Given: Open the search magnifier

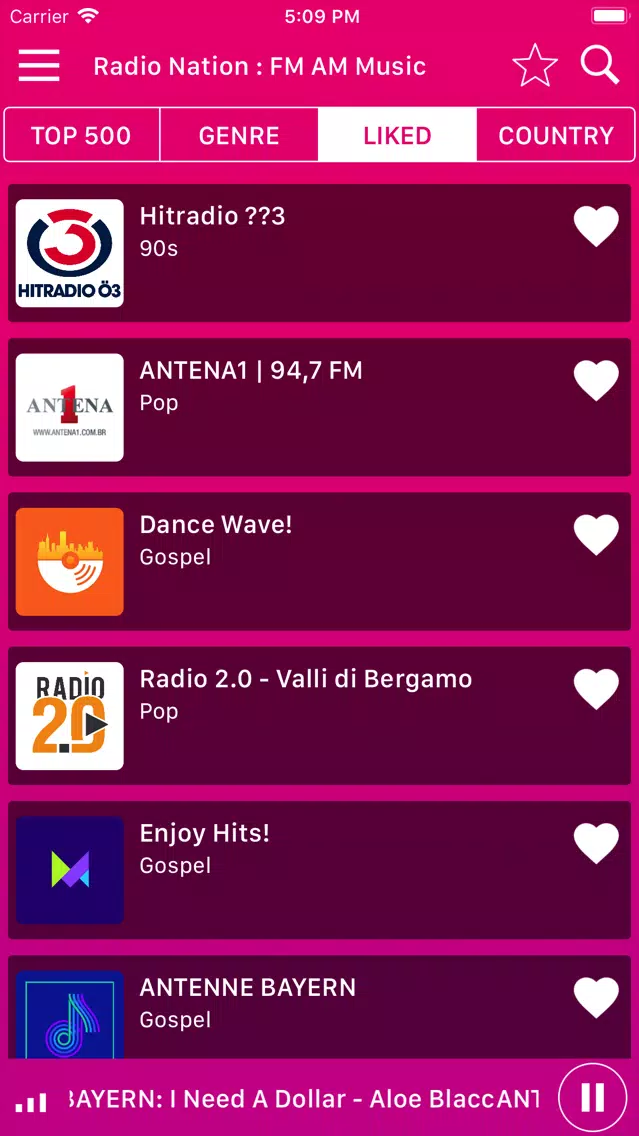Looking at the screenshot, I should 599,65.
